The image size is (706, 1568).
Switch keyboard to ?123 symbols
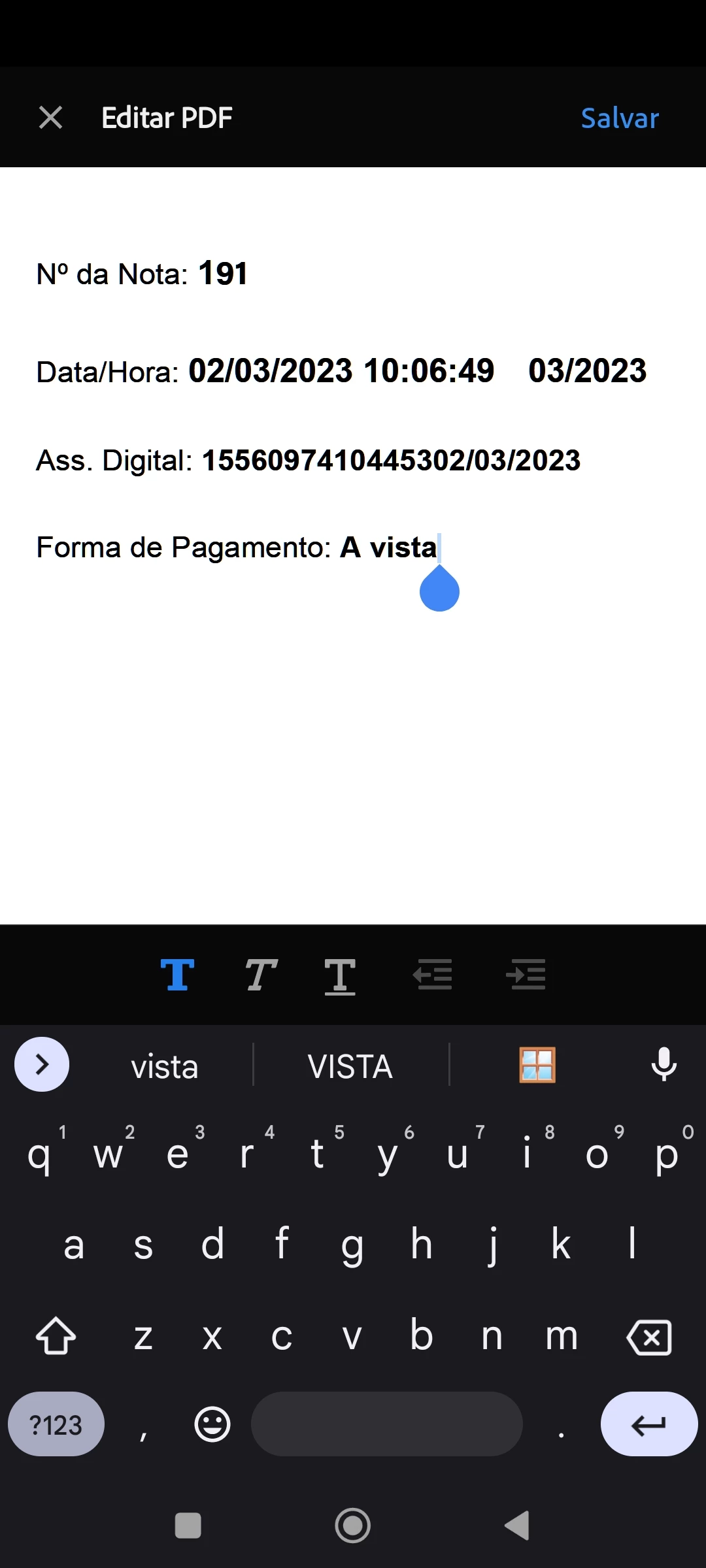coord(56,1424)
